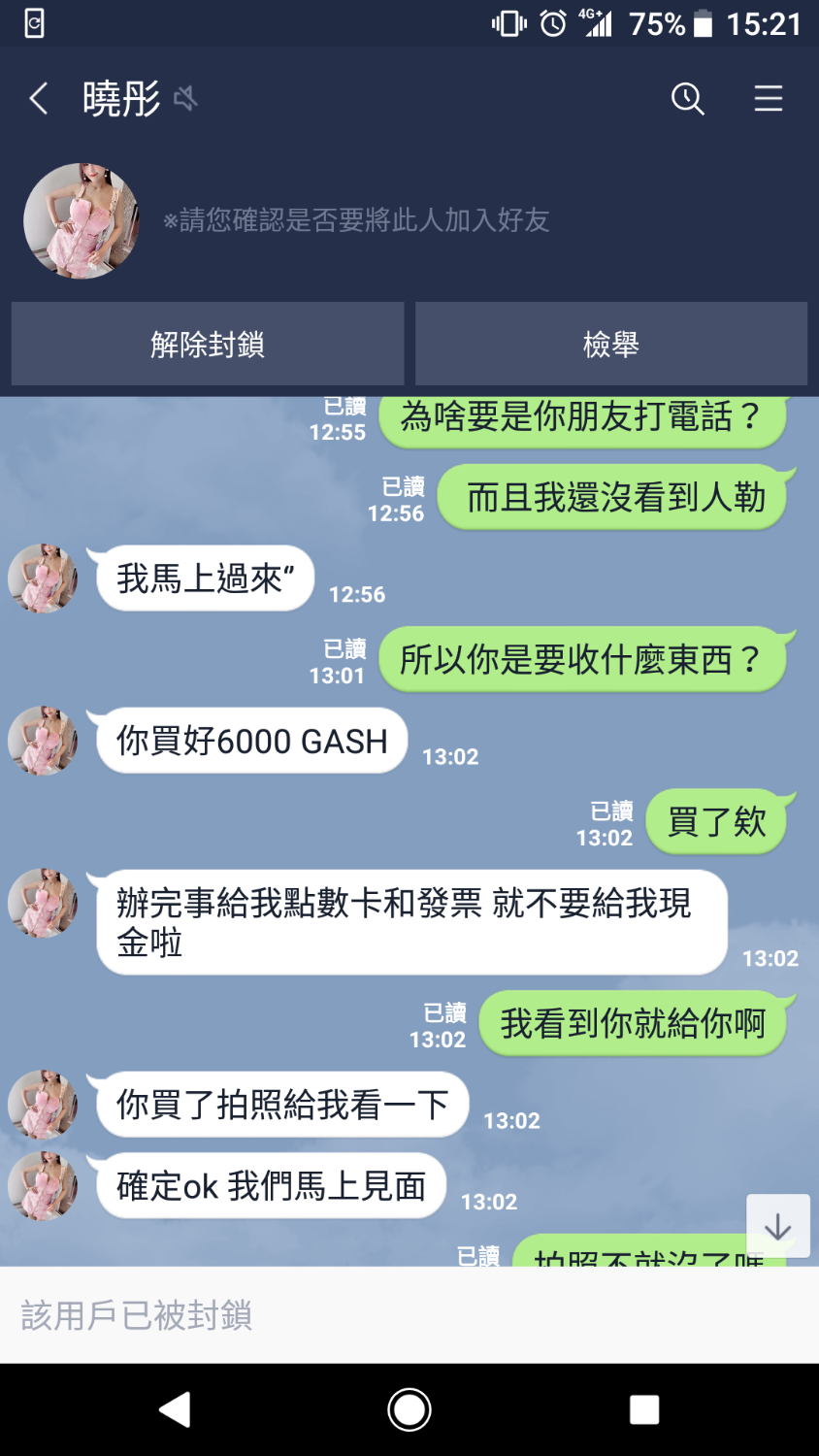Open recent apps with the system square button

tap(644, 1409)
